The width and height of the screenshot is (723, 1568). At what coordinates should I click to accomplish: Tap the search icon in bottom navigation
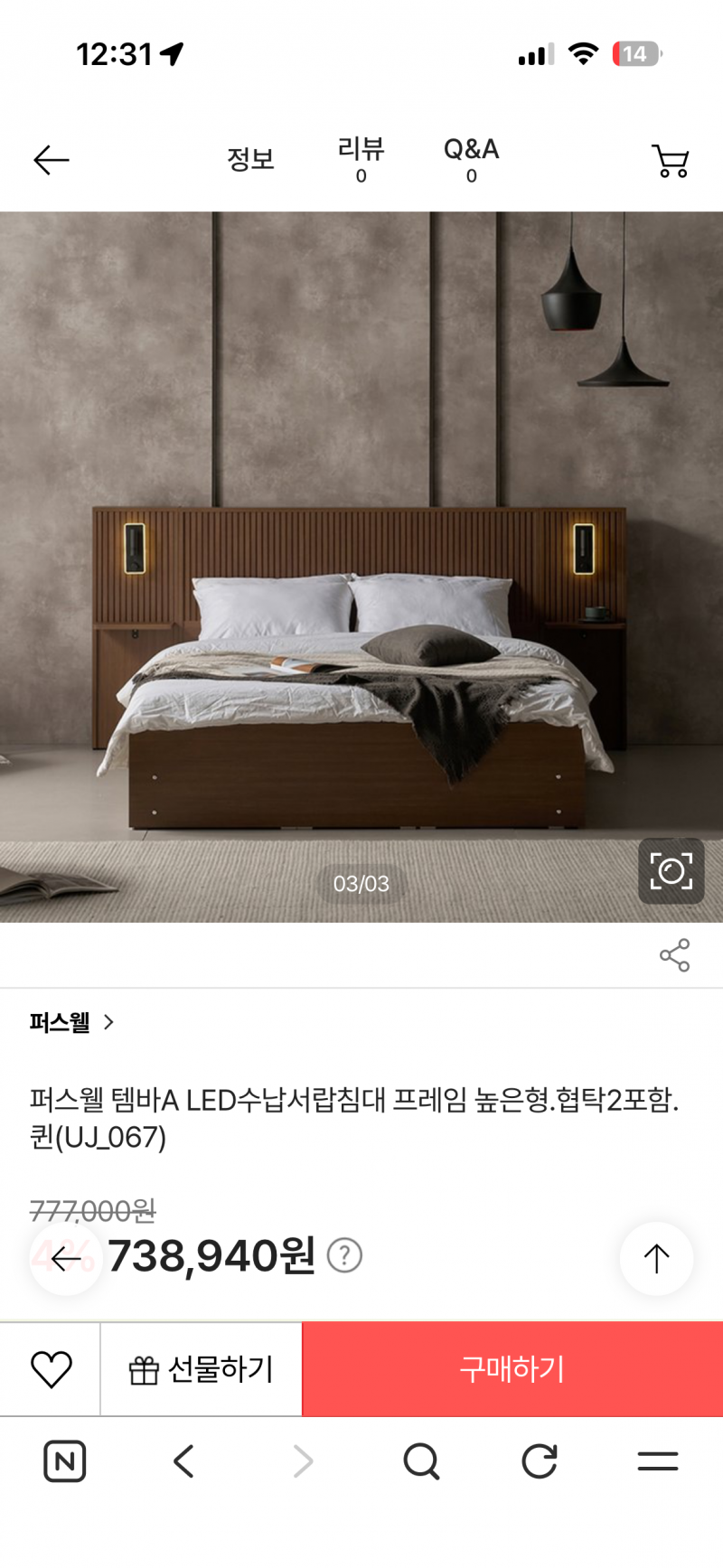point(421,1460)
